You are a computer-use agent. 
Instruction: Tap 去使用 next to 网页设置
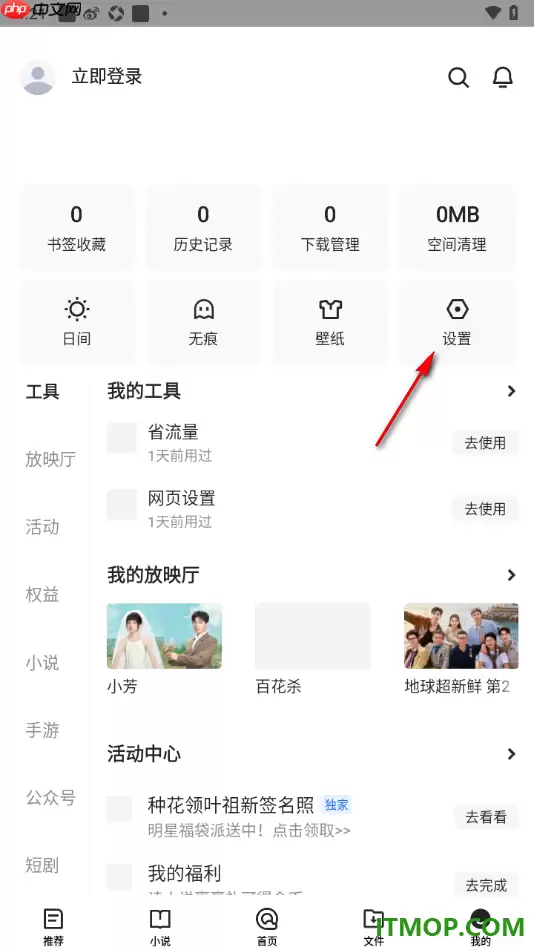486,509
